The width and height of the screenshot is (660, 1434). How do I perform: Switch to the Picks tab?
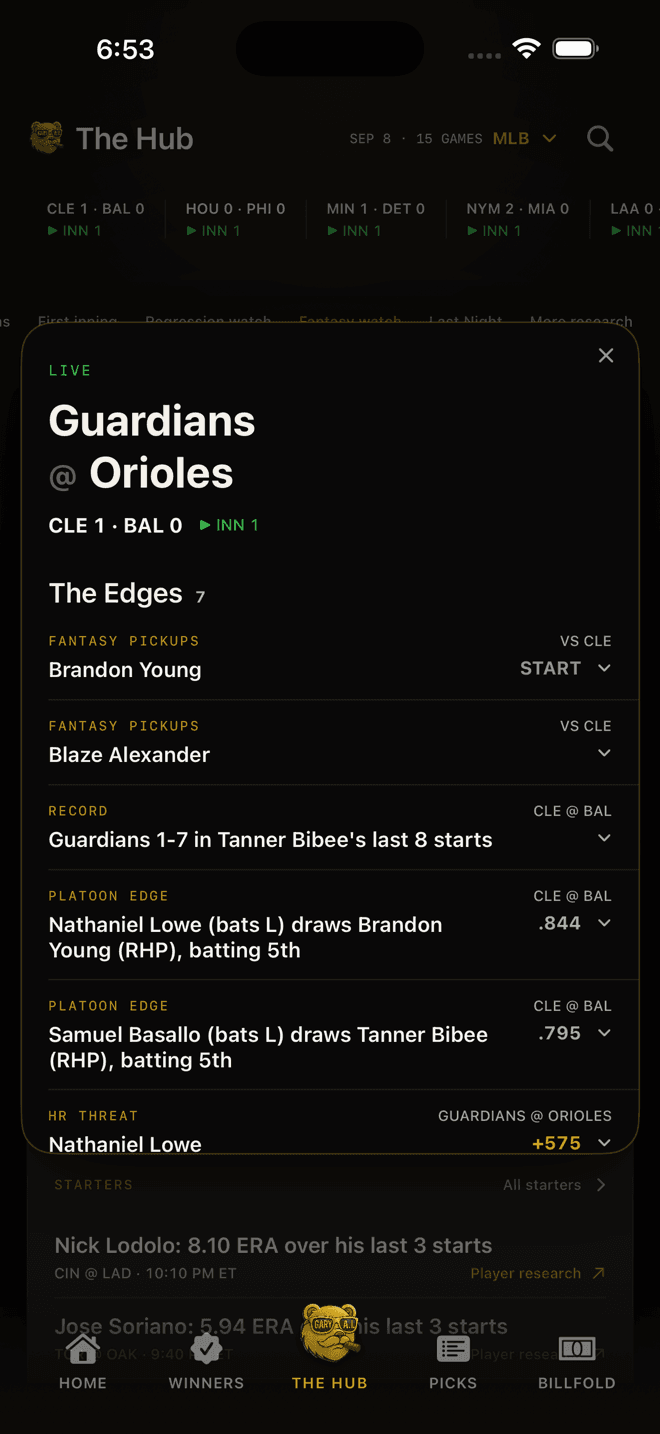(x=453, y=1362)
